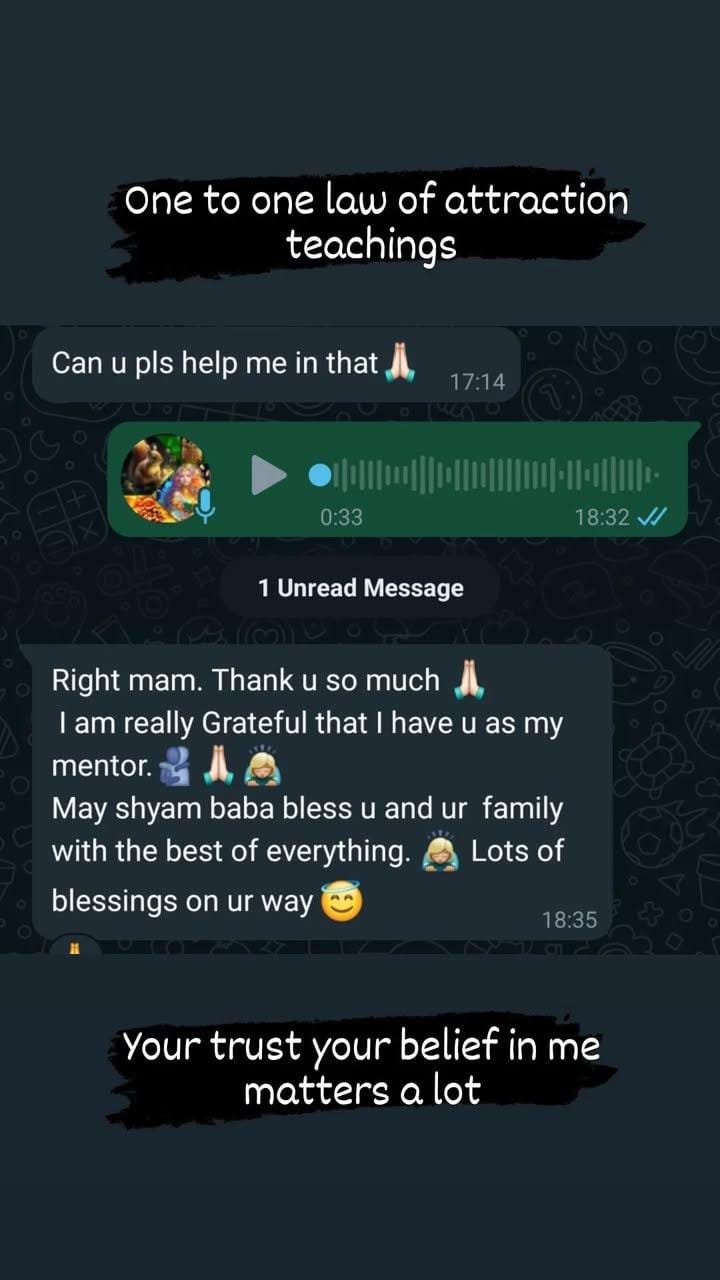This screenshot has height=1280, width=720.
Task: Click the '1 Unread Message' divider
Action: pyautogui.click(x=360, y=587)
